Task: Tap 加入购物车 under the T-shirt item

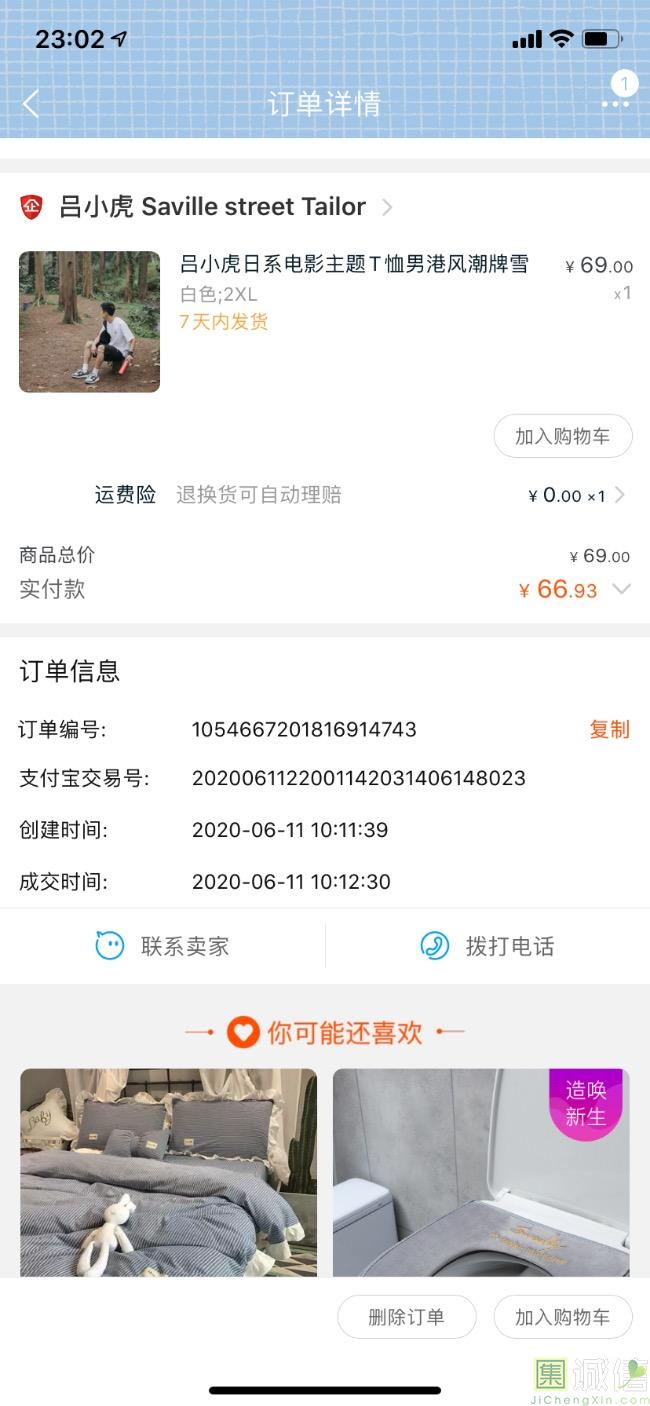Action: click(562, 436)
